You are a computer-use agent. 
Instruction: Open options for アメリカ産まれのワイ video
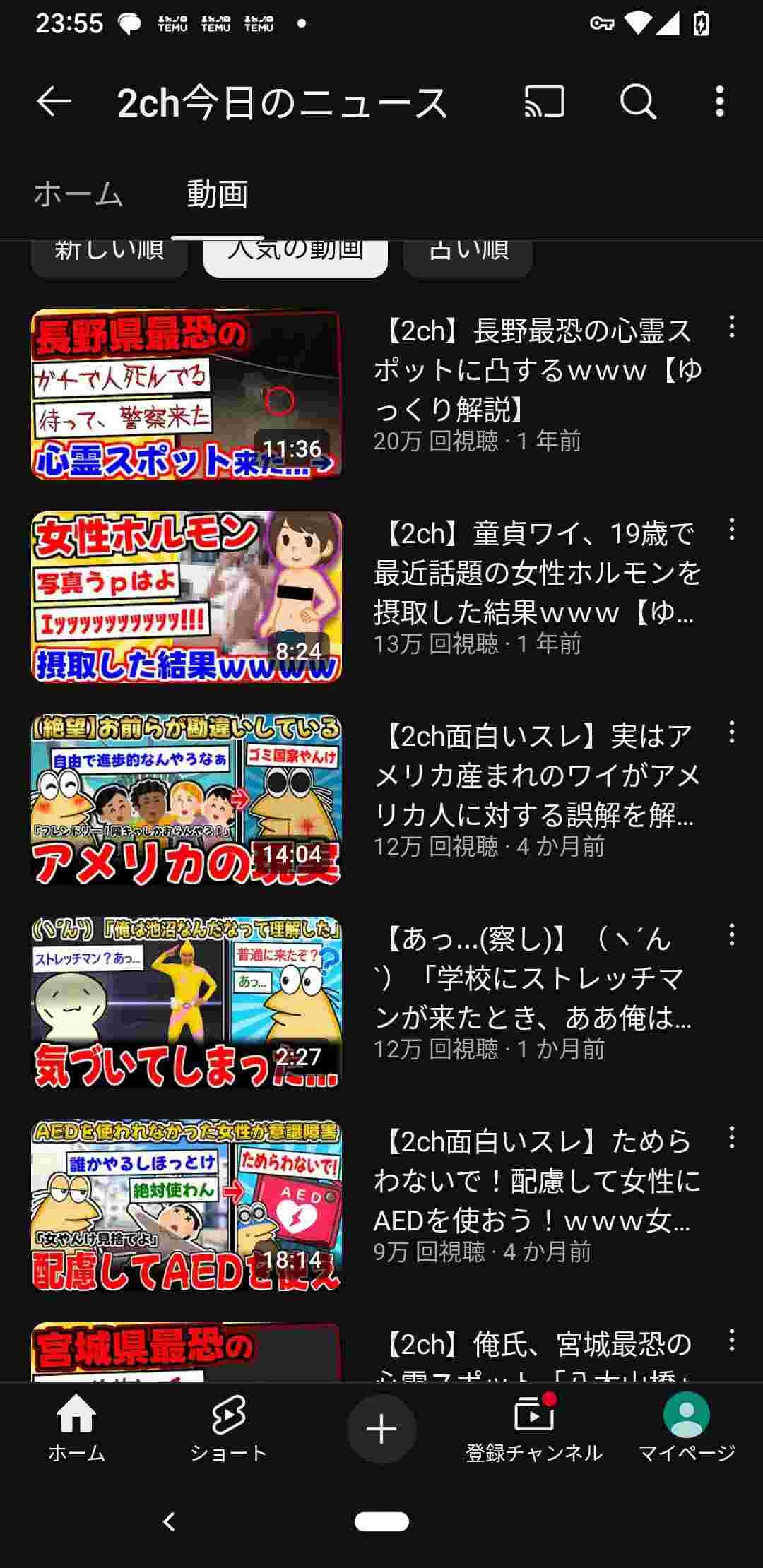(732, 732)
